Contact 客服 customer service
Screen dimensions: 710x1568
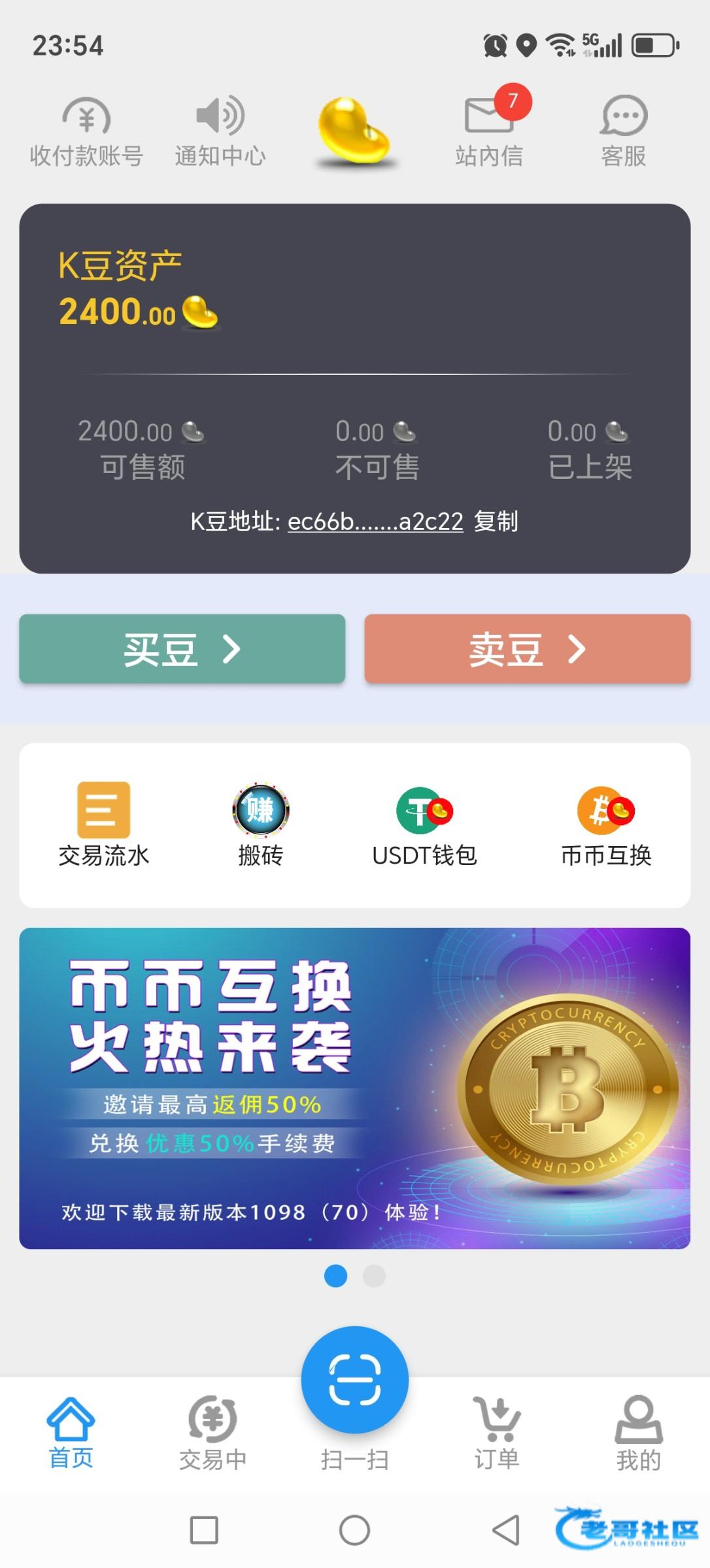pyautogui.click(x=624, y=131)
